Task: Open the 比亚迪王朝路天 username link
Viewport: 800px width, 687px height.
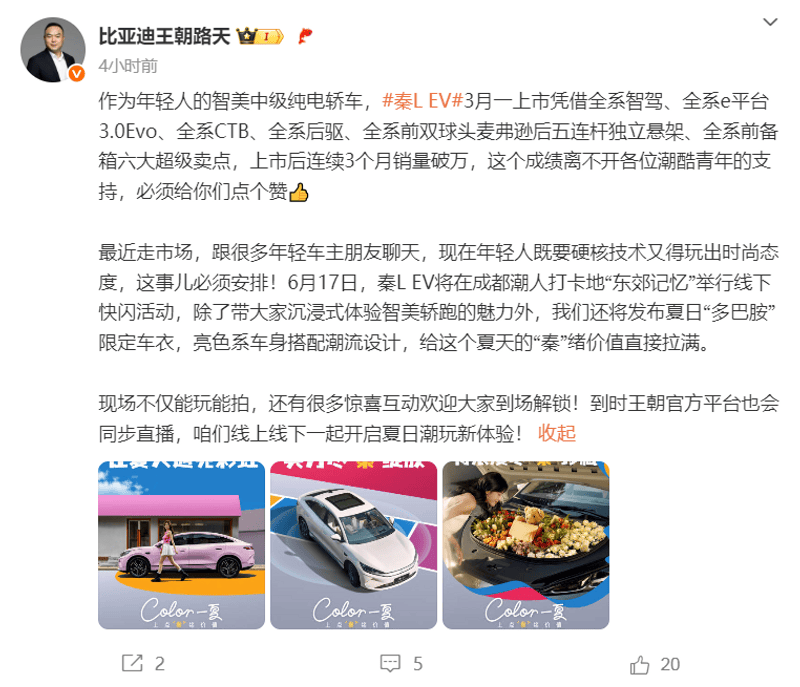Action: coord(165,37)
